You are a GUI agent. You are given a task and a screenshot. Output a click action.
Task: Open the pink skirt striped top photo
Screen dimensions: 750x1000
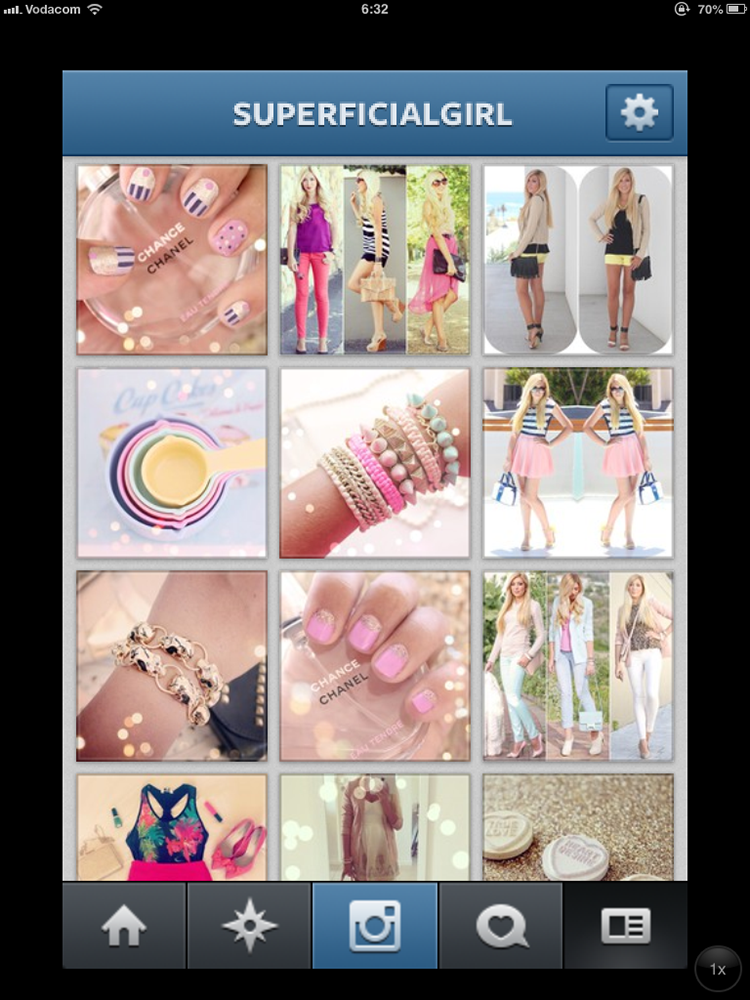click(x=578, y=462)
